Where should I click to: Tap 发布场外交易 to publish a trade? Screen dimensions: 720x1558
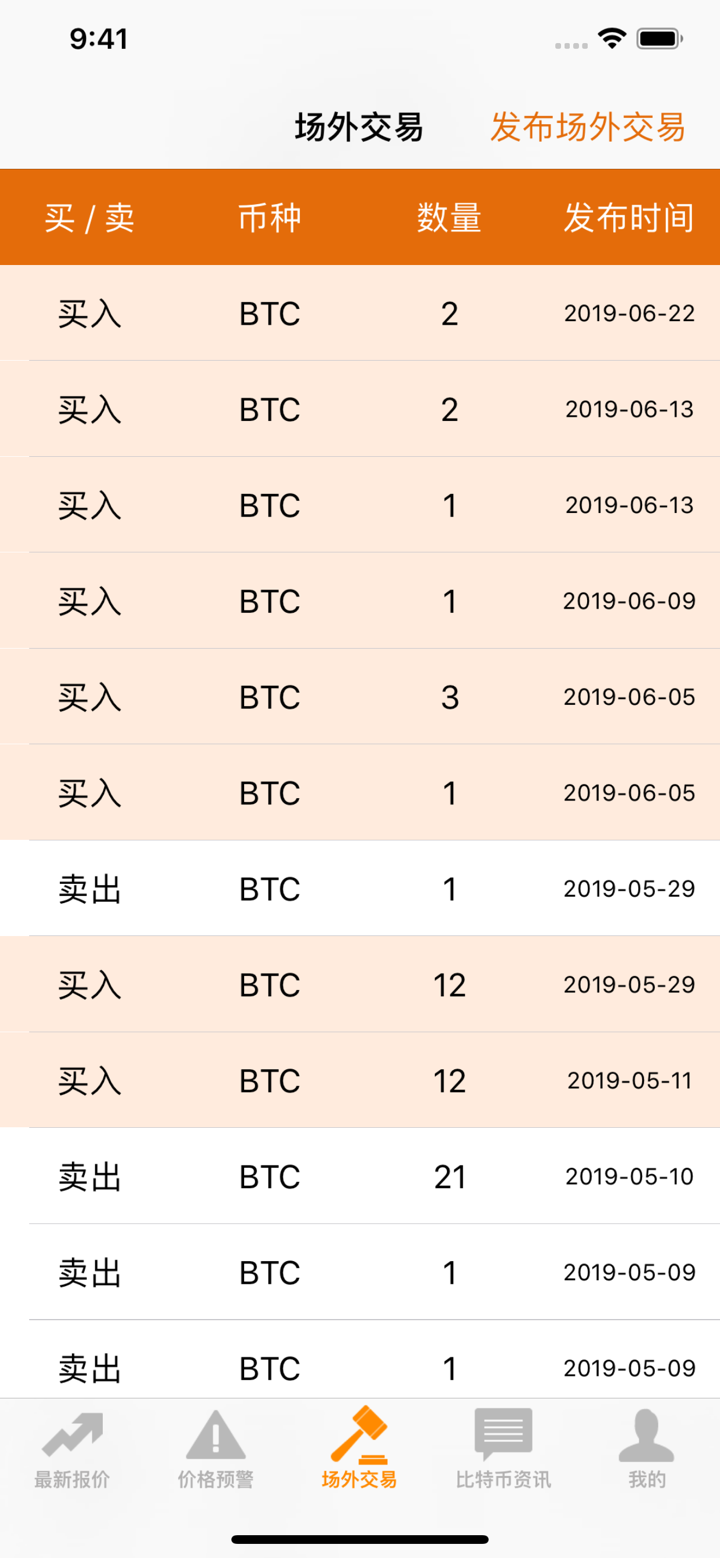pyautogui.click(x=588, y=128)
